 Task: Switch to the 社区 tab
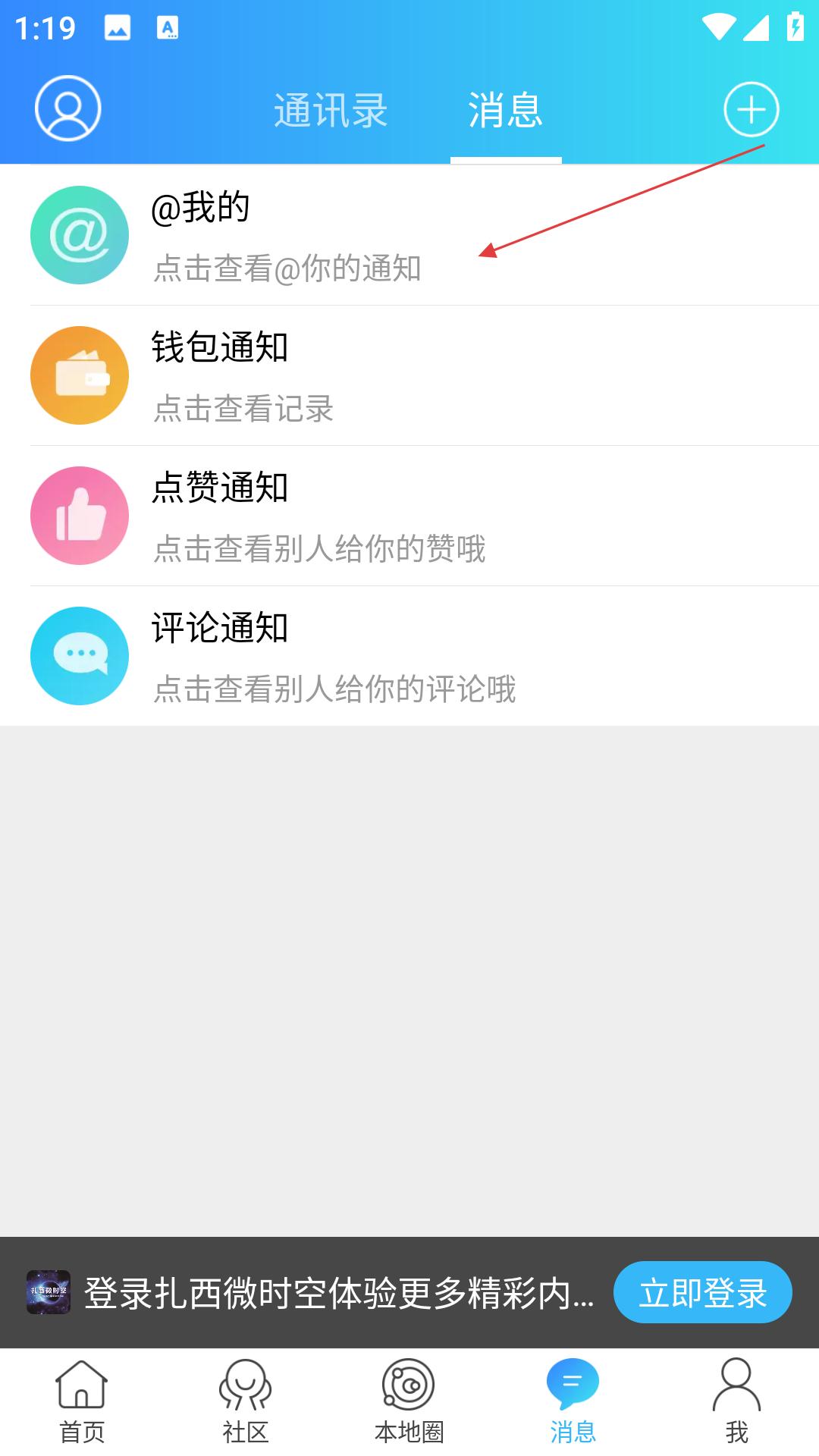246,1401
